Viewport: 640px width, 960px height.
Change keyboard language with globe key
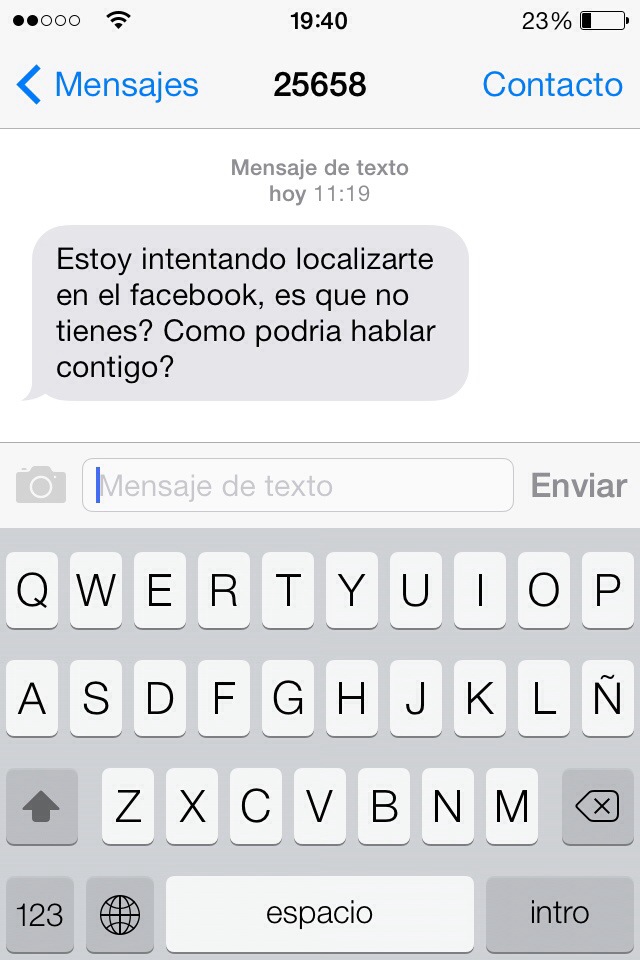120,914
